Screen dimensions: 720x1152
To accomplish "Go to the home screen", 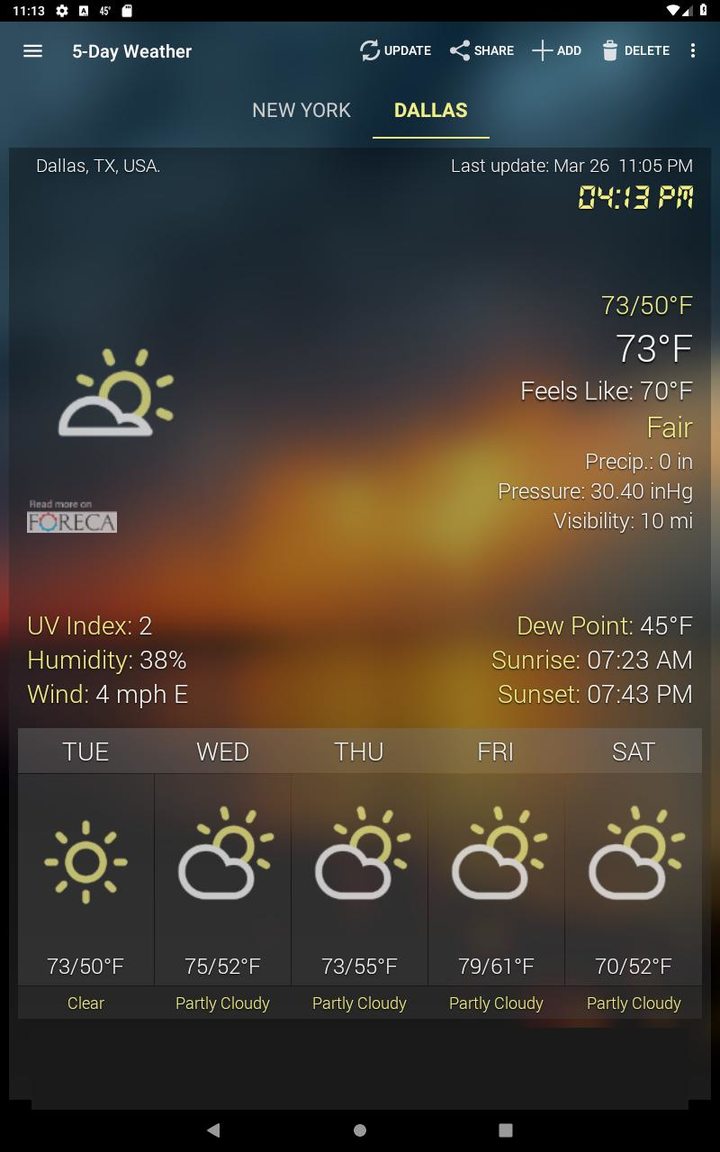I will point(360,1130).
